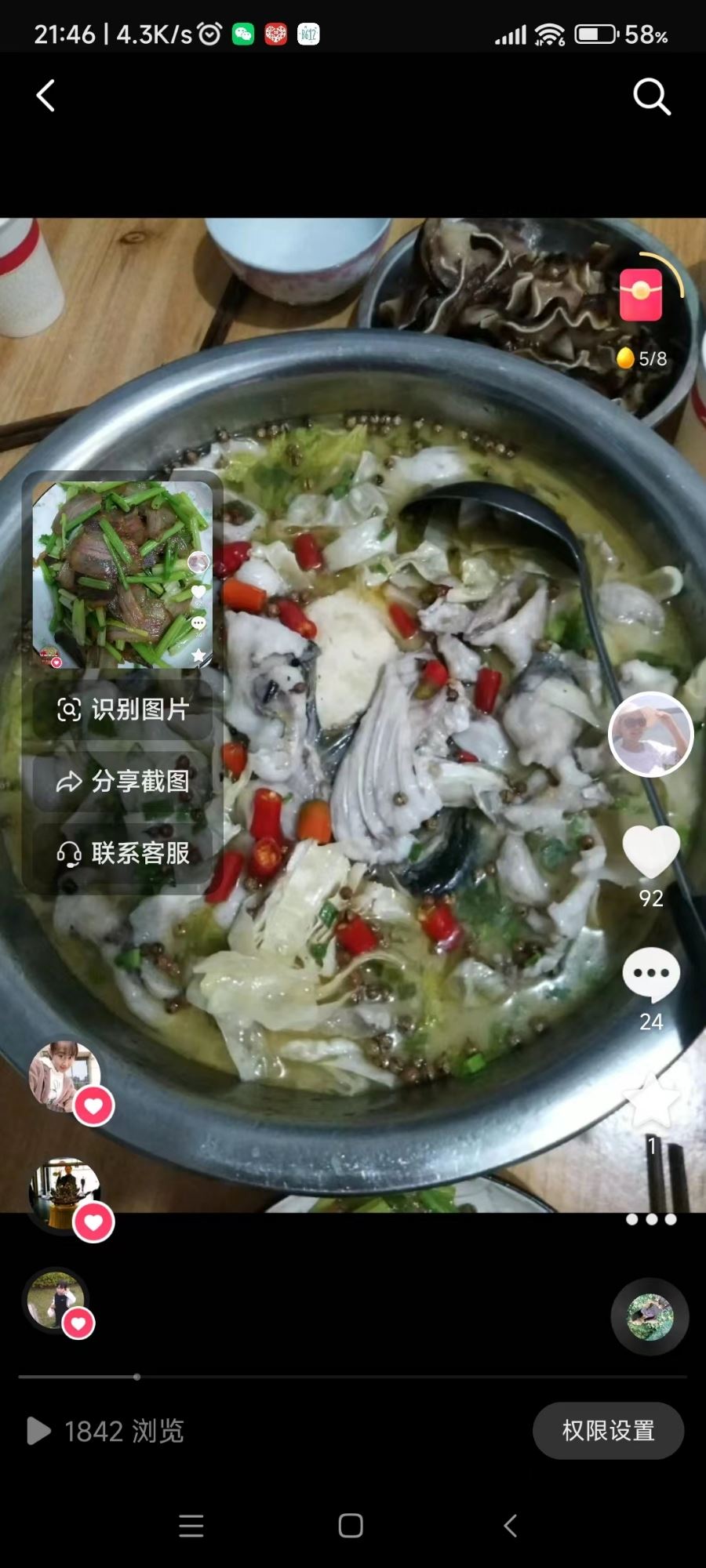Open the red envelope reward

[641, 295]
